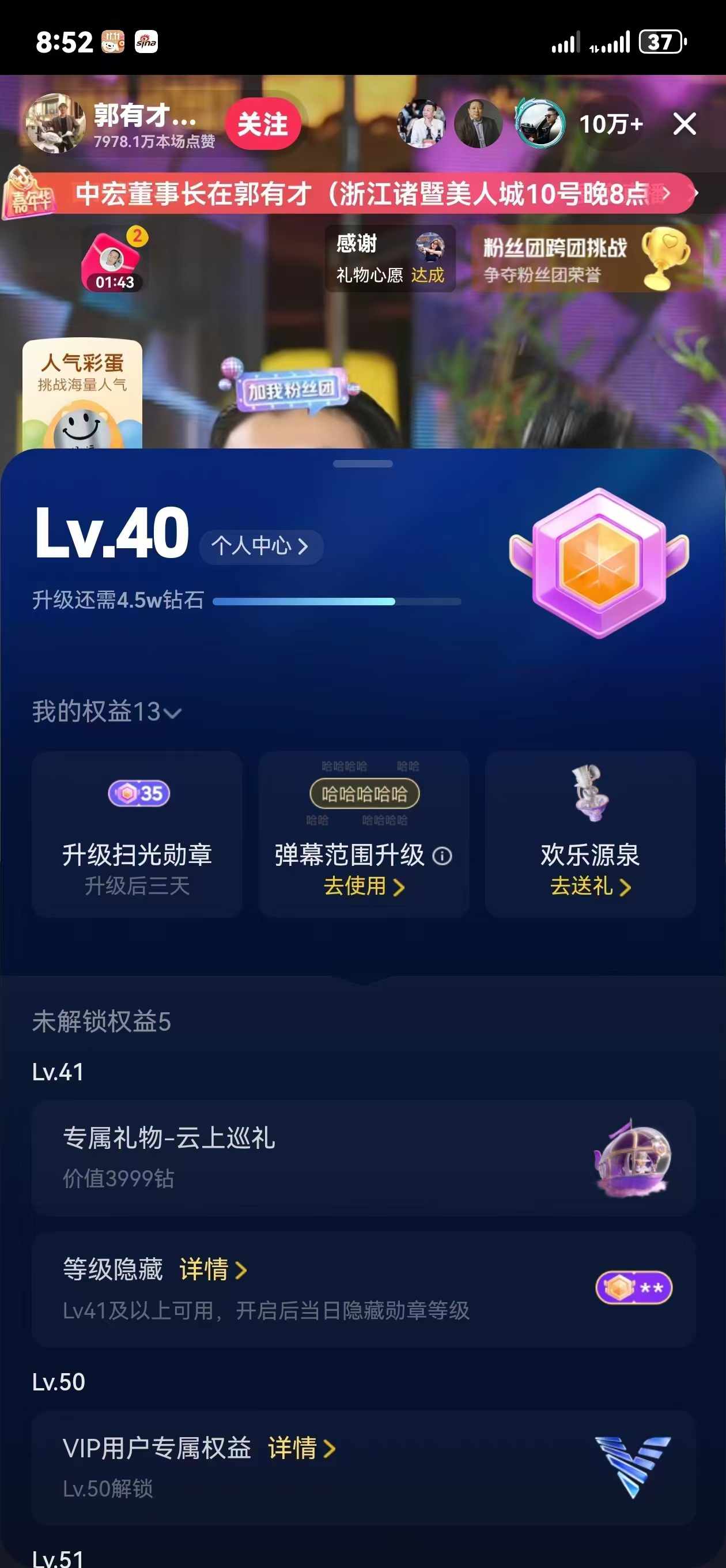Open the 升级扫光勋章 benefit card
The image size is (726, 1568).
tap(137, 834)
